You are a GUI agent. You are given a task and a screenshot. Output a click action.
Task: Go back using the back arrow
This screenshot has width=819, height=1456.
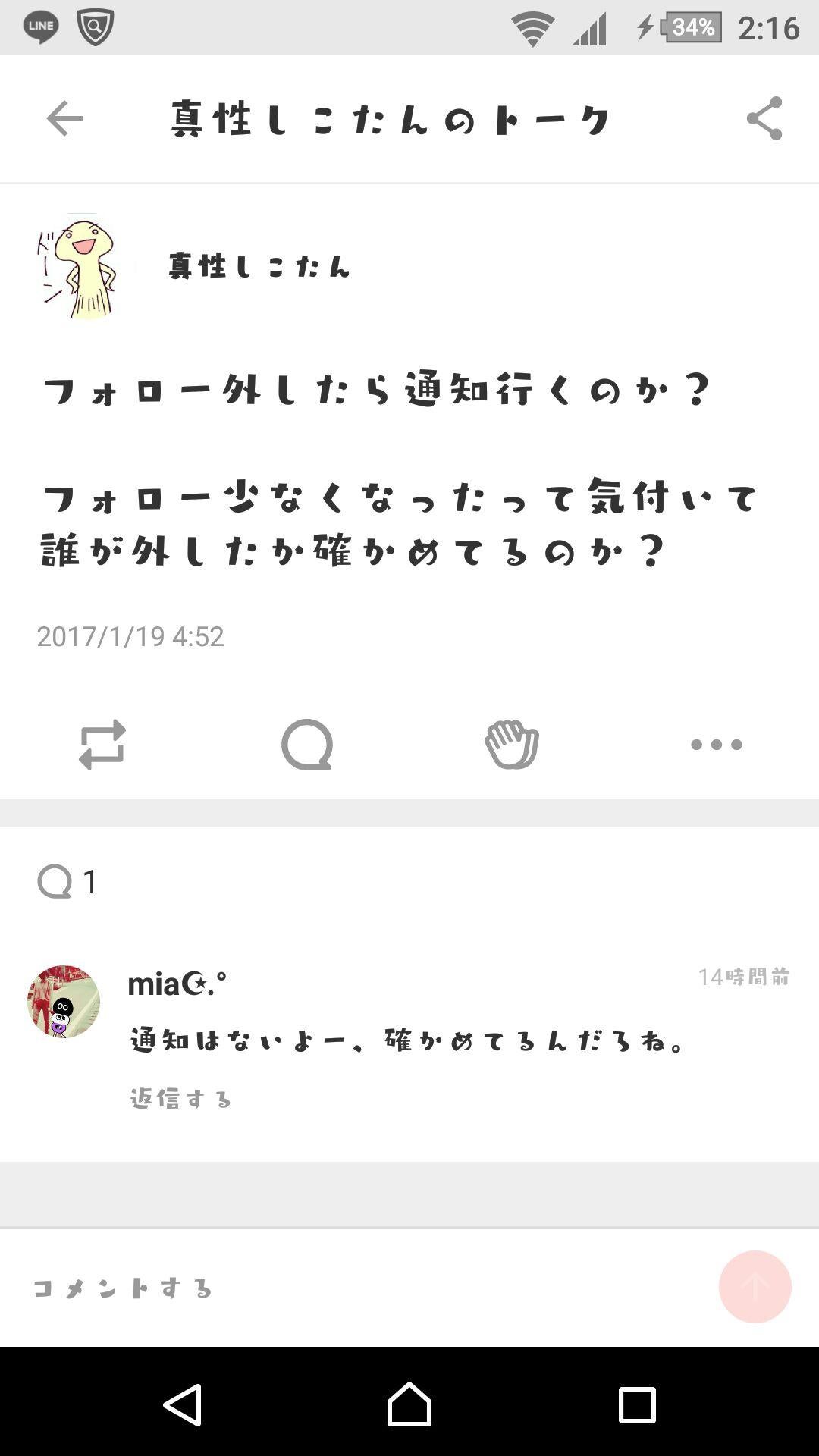tap(64, 118)
